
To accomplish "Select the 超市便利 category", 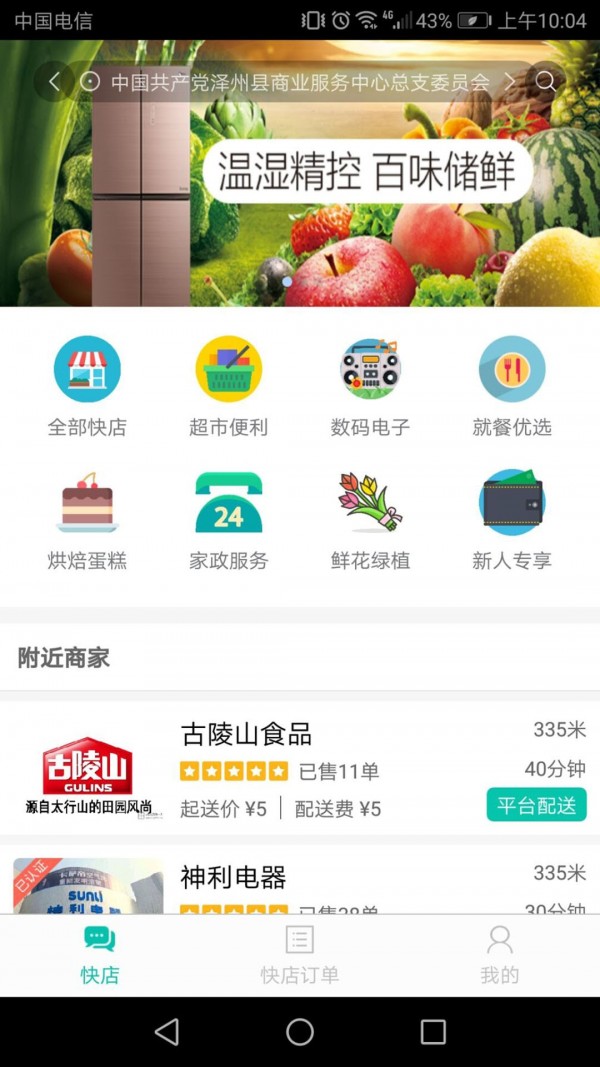I will coord(229,386).
